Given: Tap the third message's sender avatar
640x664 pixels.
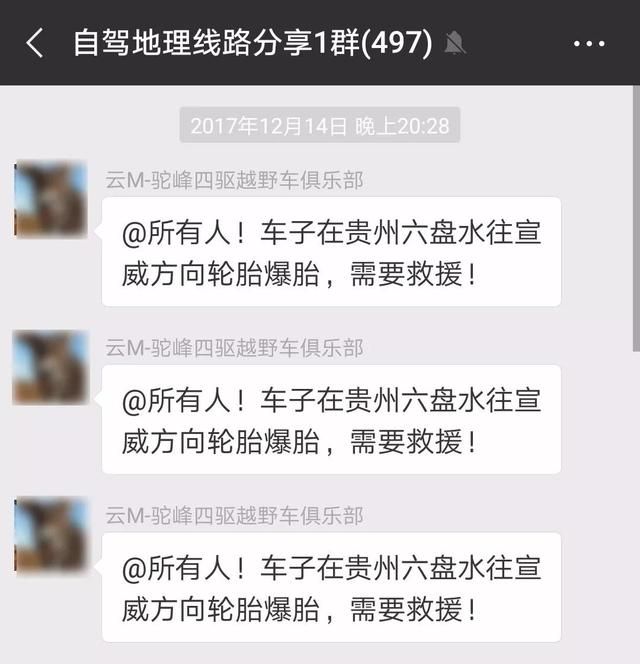Looking at the screenshot, I should tap(50, 536).
